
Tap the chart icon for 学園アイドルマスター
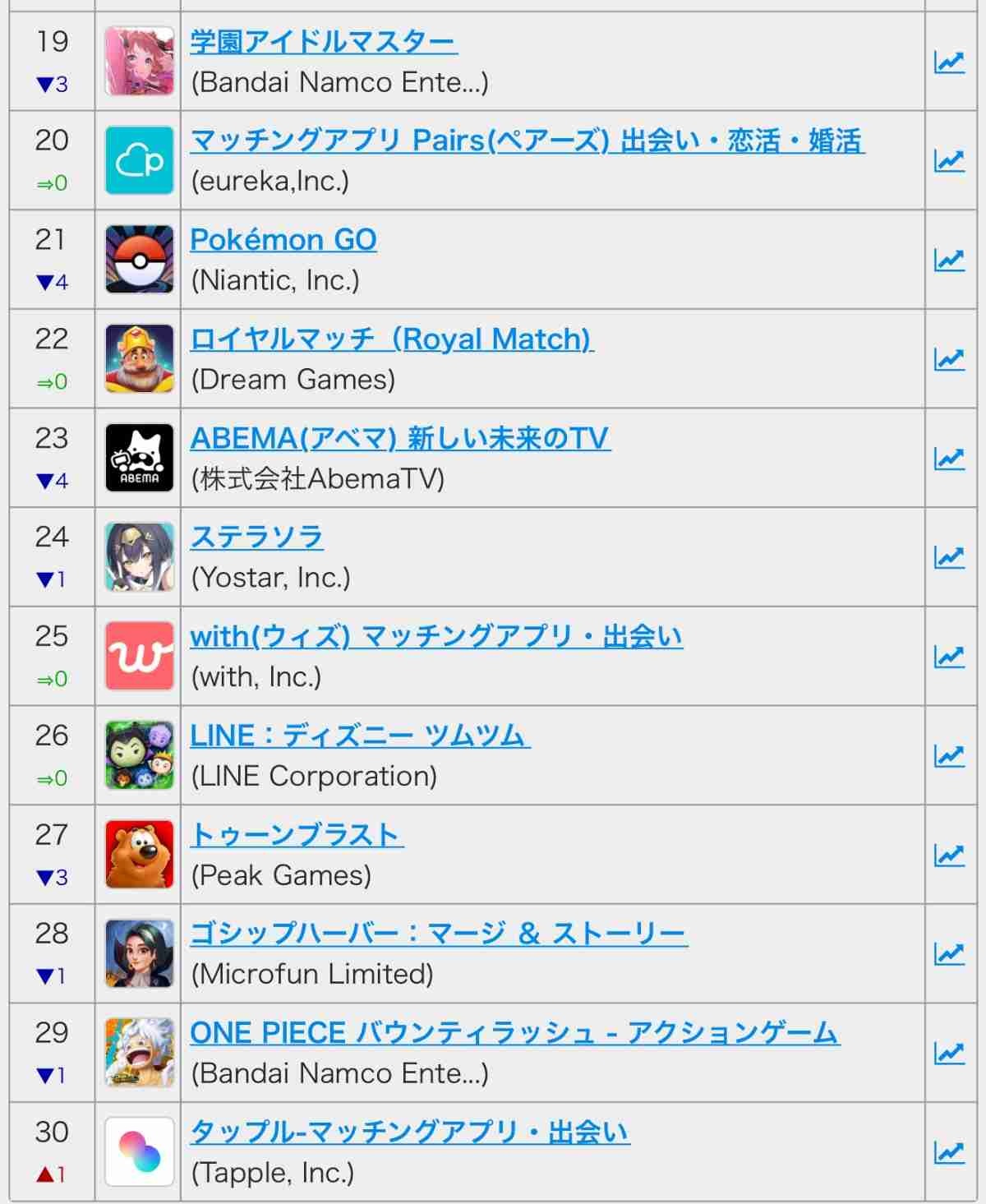949,62
